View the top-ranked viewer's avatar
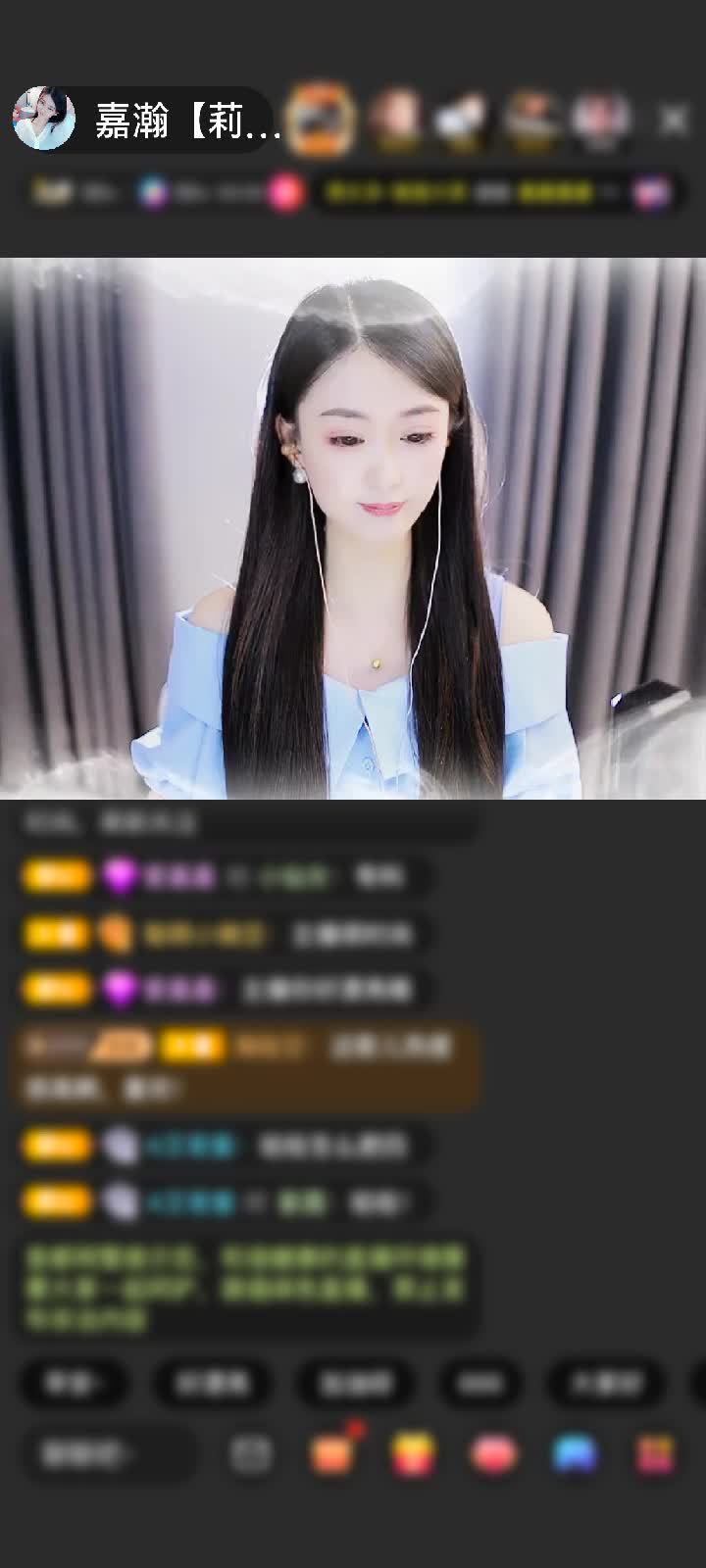The image size is (706, 1568). click(321, 119)
